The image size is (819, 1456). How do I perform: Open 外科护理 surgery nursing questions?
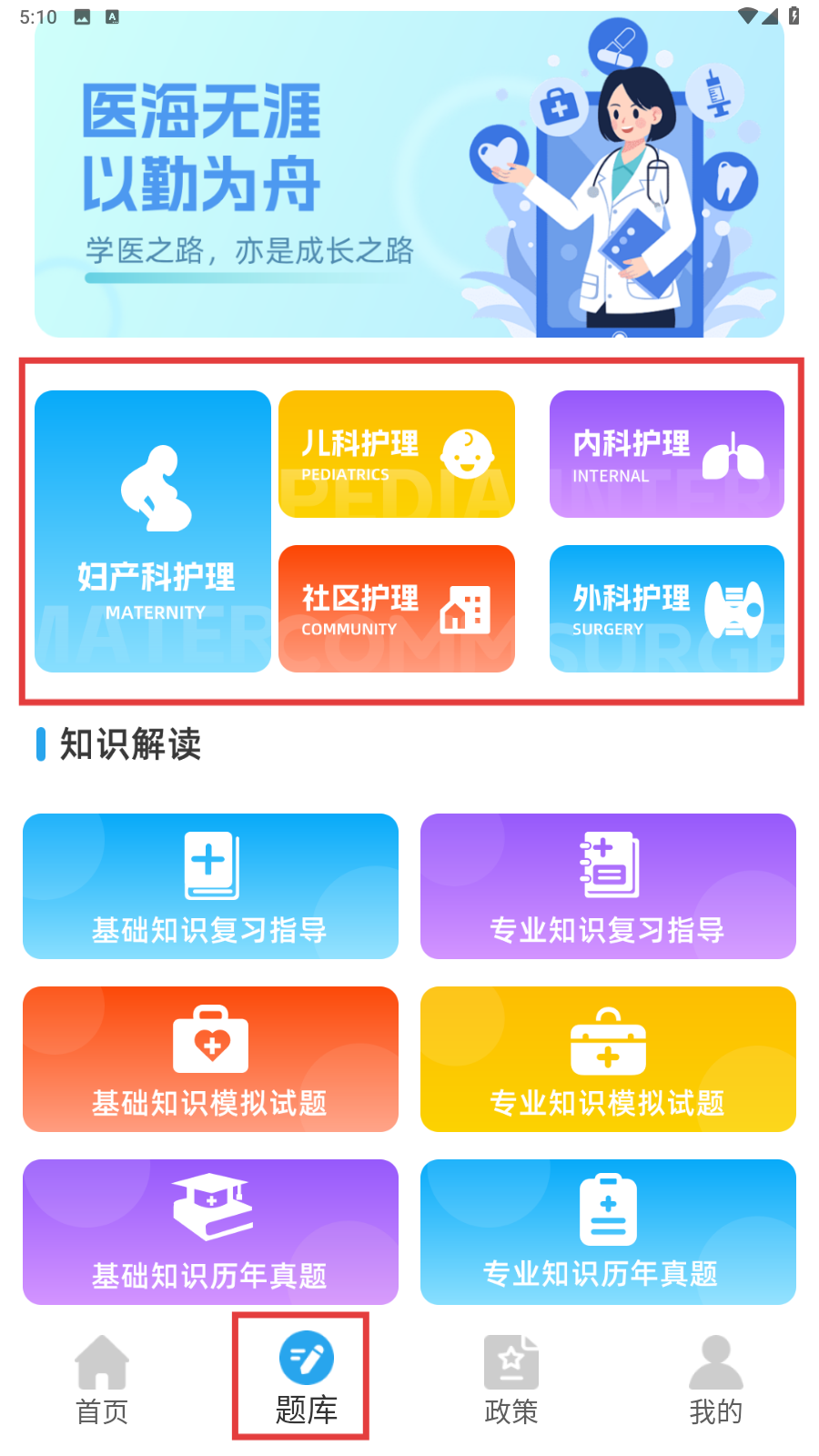point(666,609)
